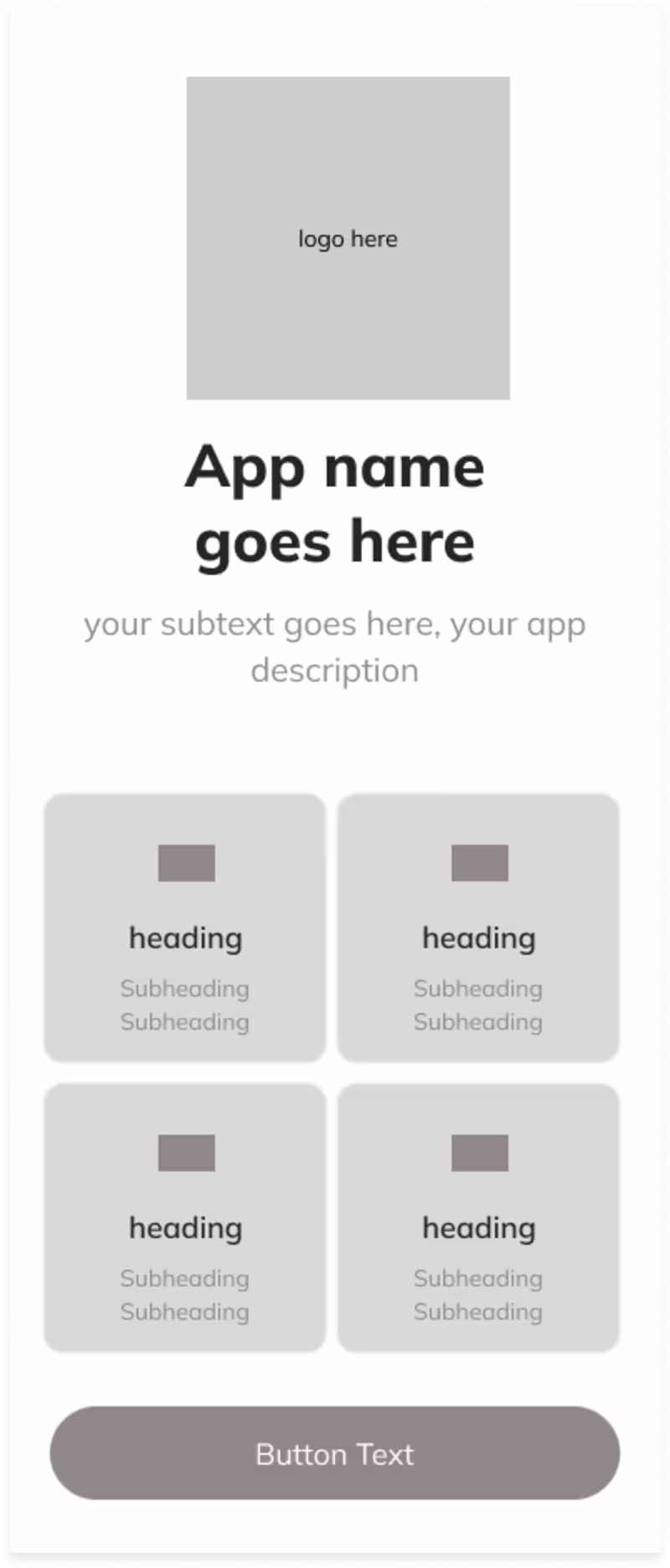This screenshot has width=670, height=1568.
Task: Expand the top-right card's heading
Action: click(x=479, y=938)
